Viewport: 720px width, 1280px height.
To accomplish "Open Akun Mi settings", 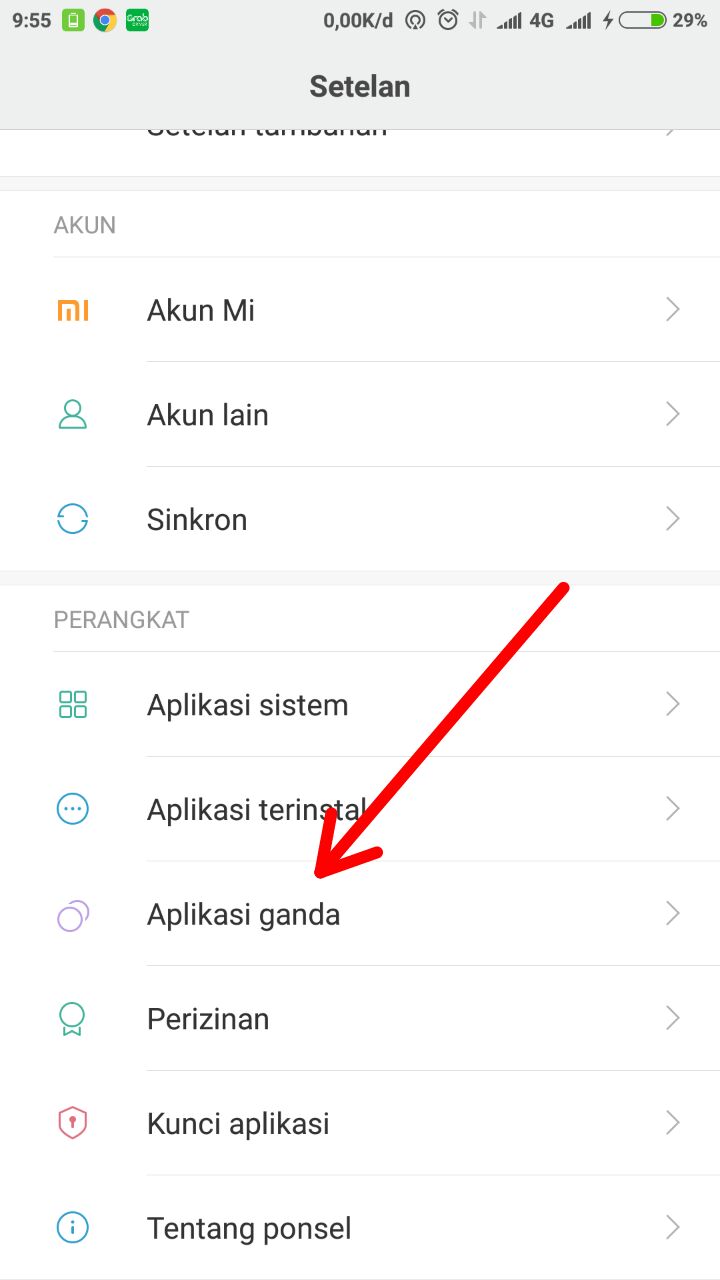I will pos(360,310).
